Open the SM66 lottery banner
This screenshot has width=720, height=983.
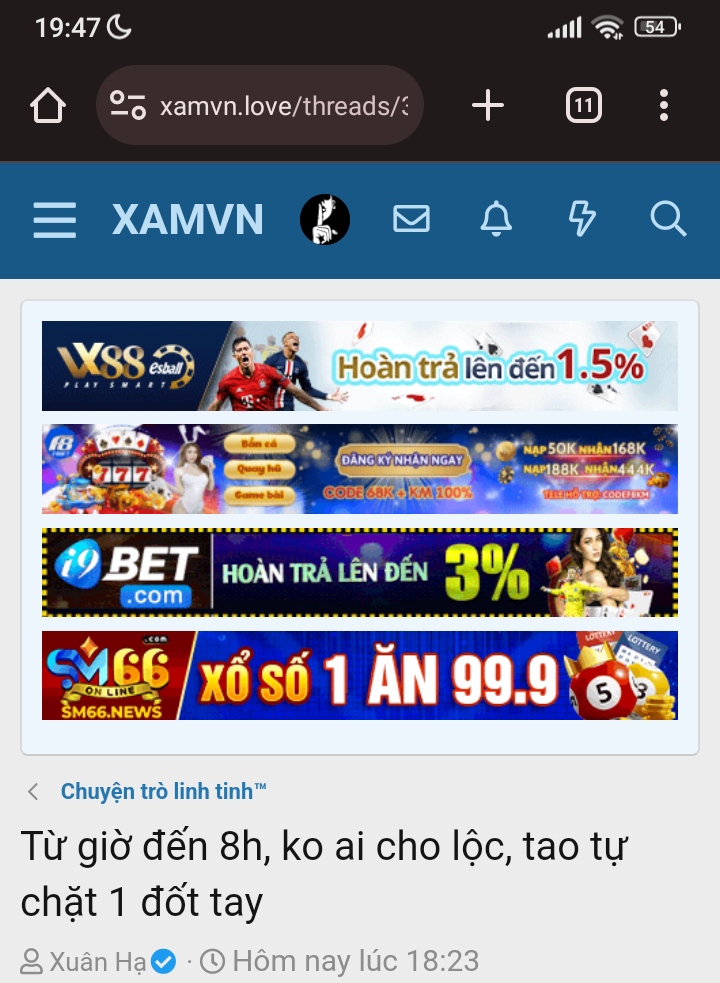point(359,675)
